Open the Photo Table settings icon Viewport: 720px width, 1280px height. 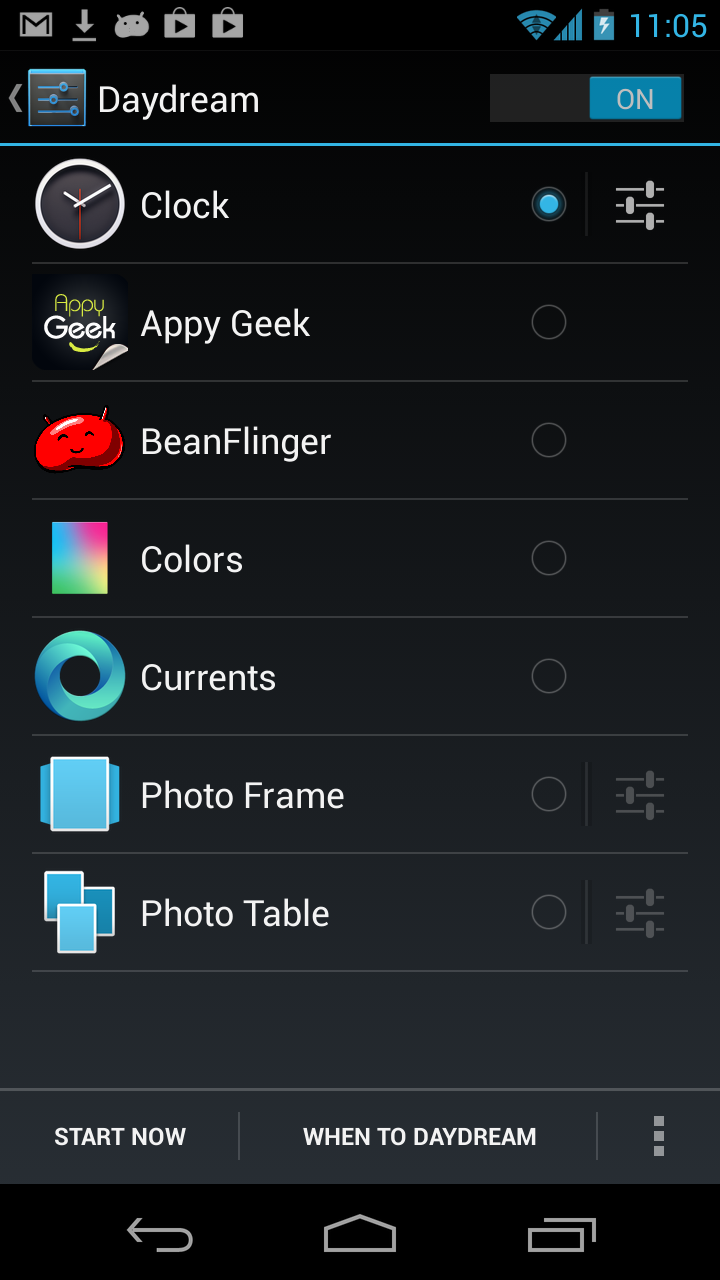(640, 913)
